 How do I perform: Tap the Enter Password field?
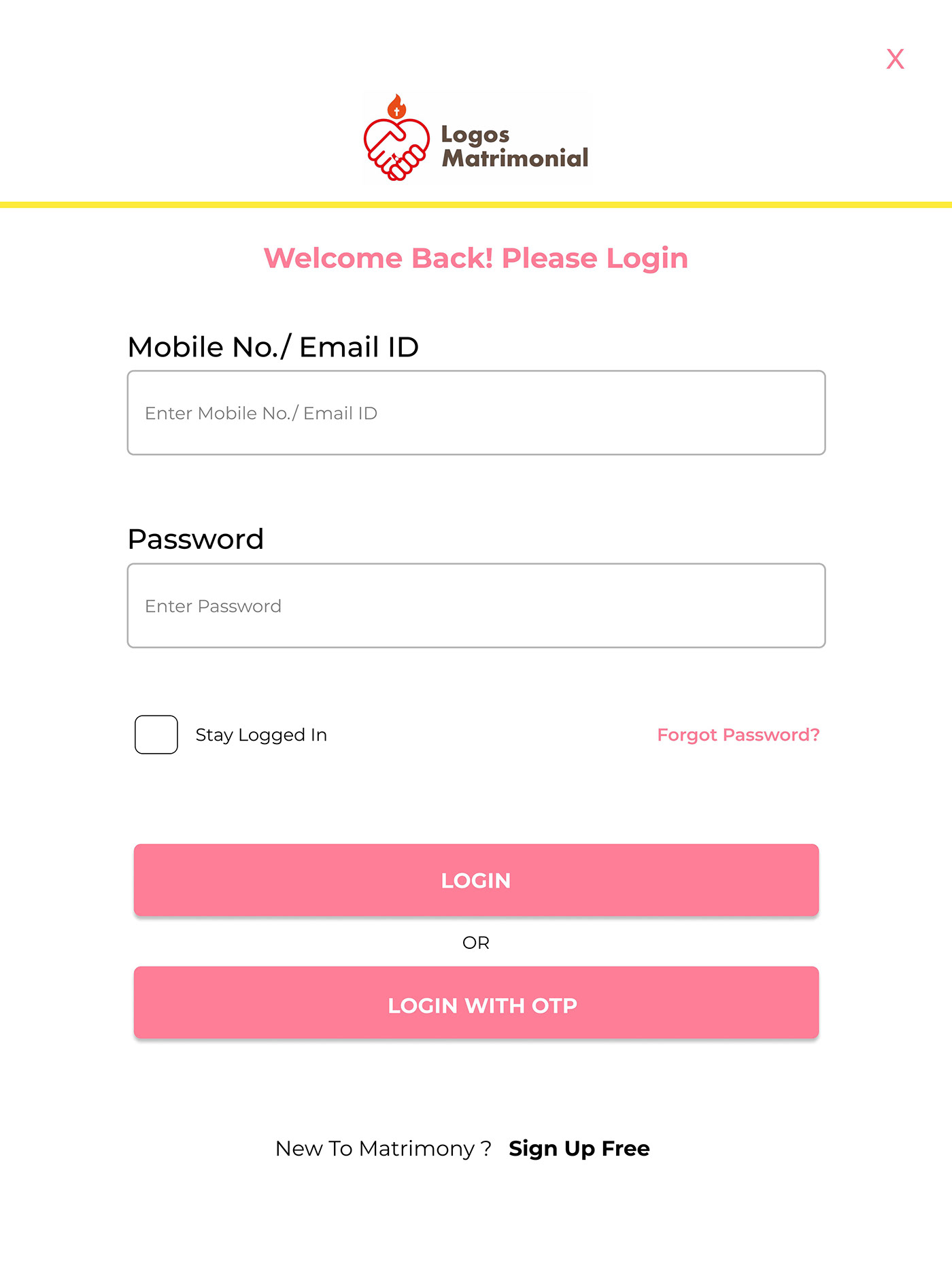coord(476,605)
